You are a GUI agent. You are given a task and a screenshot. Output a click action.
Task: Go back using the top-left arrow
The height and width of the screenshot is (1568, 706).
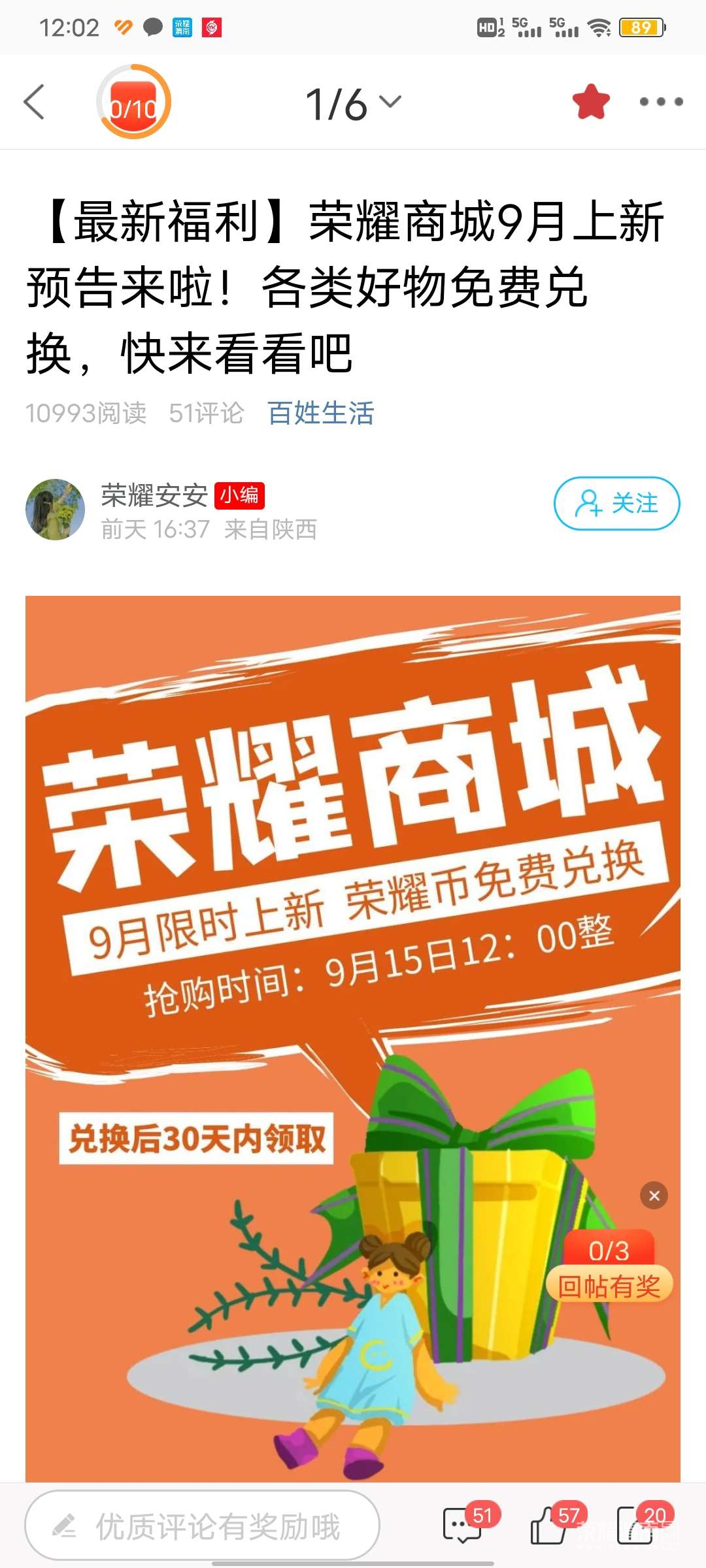(34, 102)
